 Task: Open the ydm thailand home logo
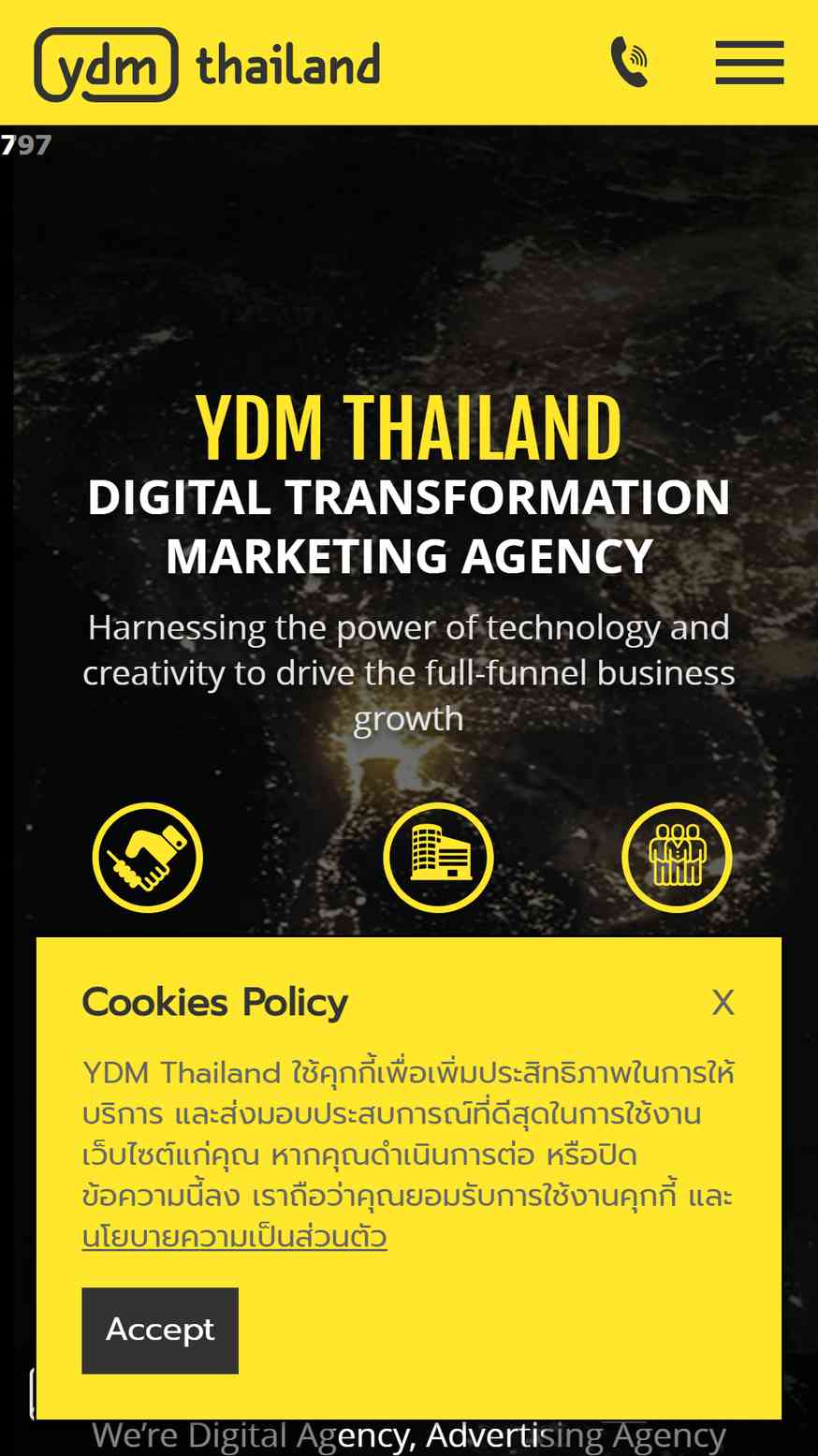207,65
